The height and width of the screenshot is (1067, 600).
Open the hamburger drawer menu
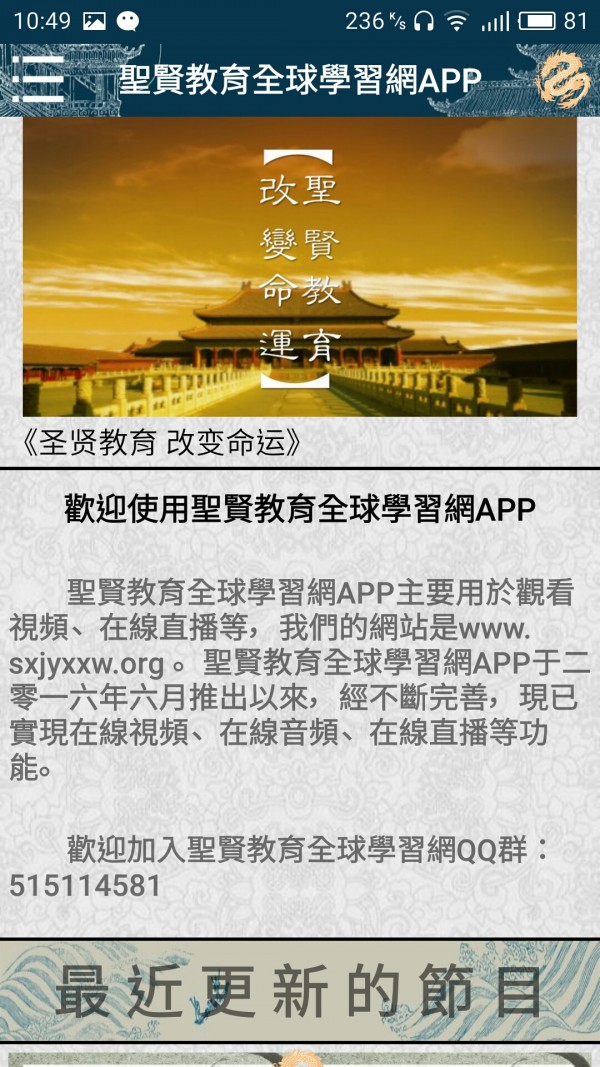pos(38,79)
